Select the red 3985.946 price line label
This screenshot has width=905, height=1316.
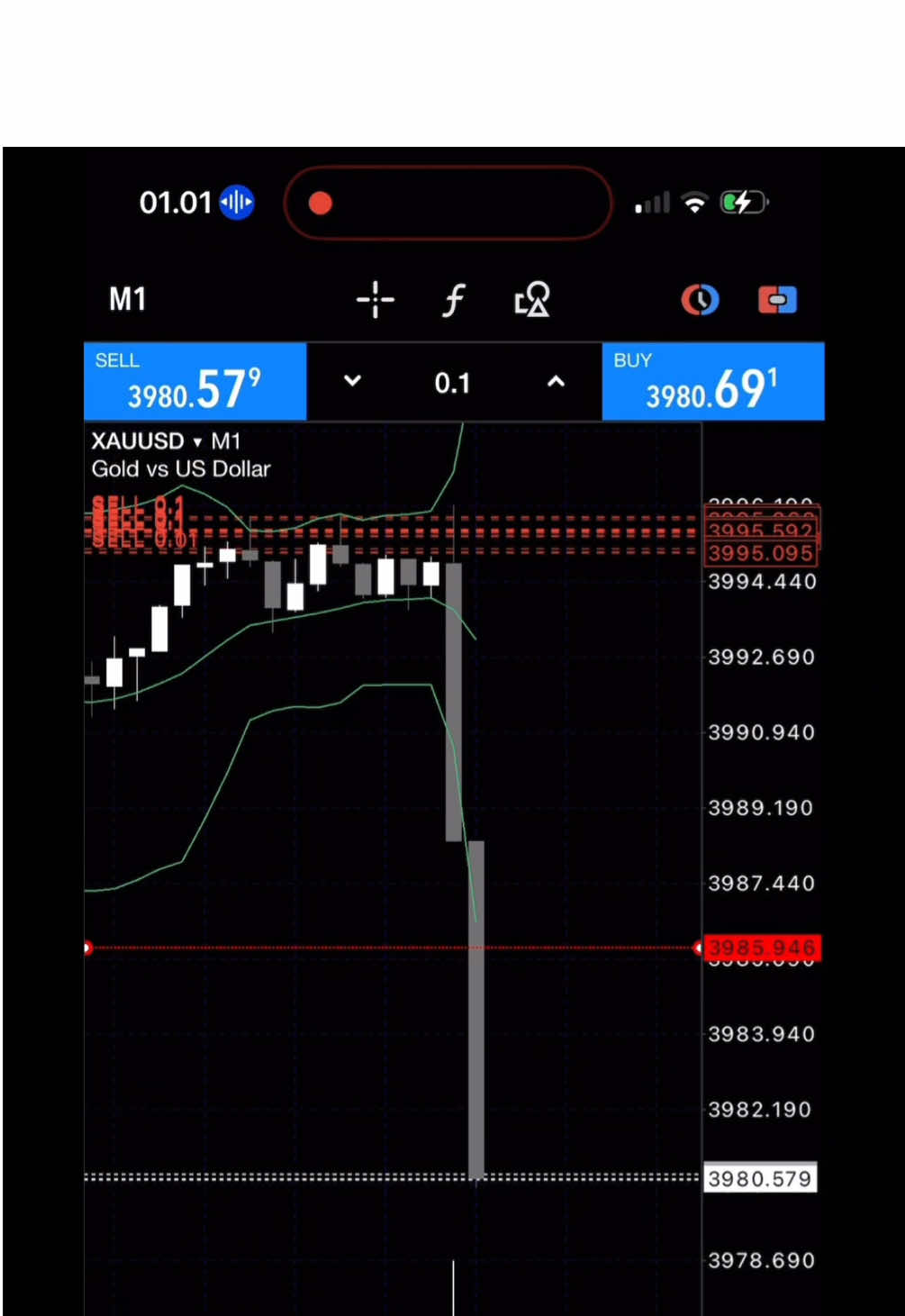point(761,947)
